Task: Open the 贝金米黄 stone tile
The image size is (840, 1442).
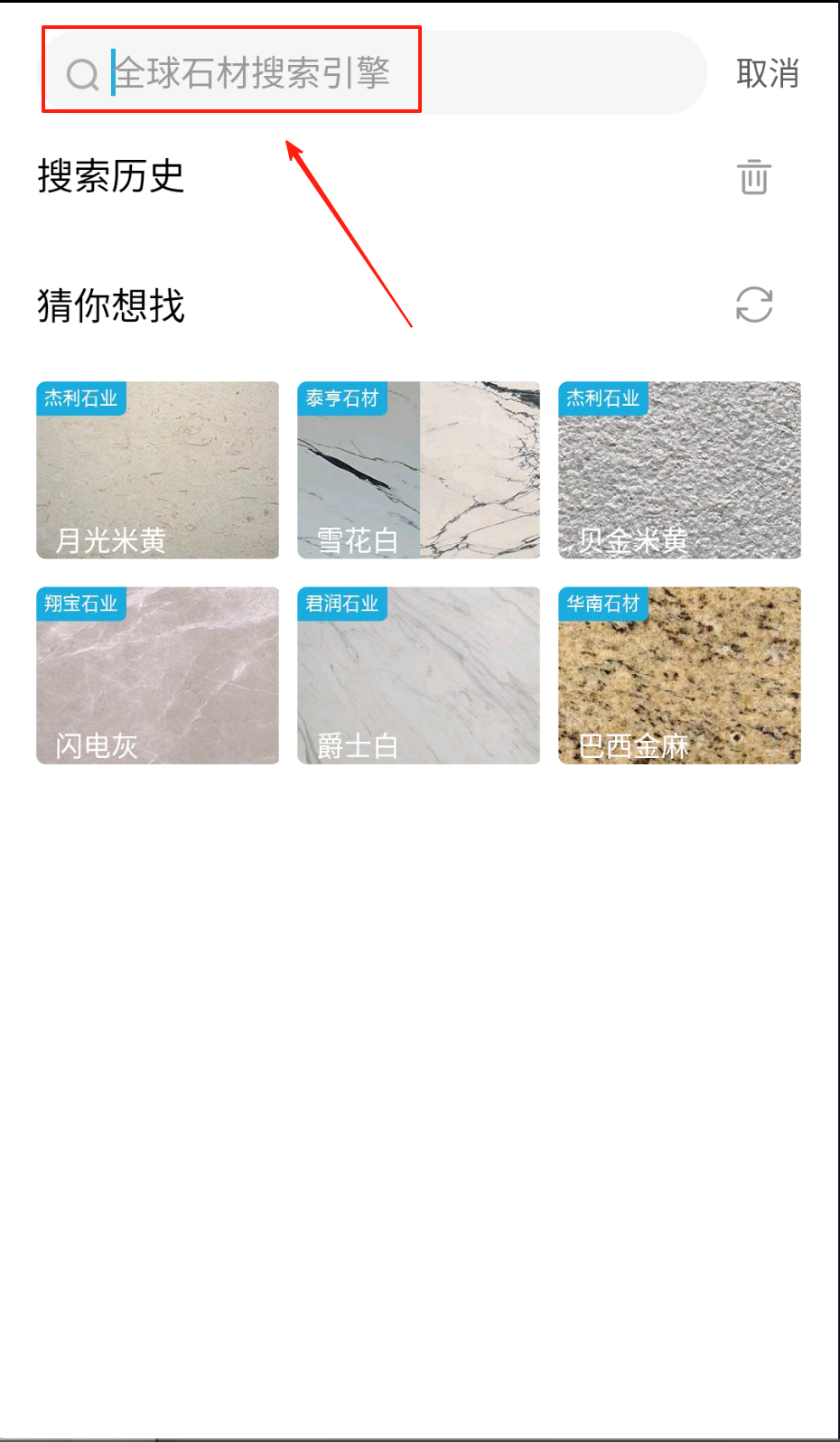Action: pos(679,470)
